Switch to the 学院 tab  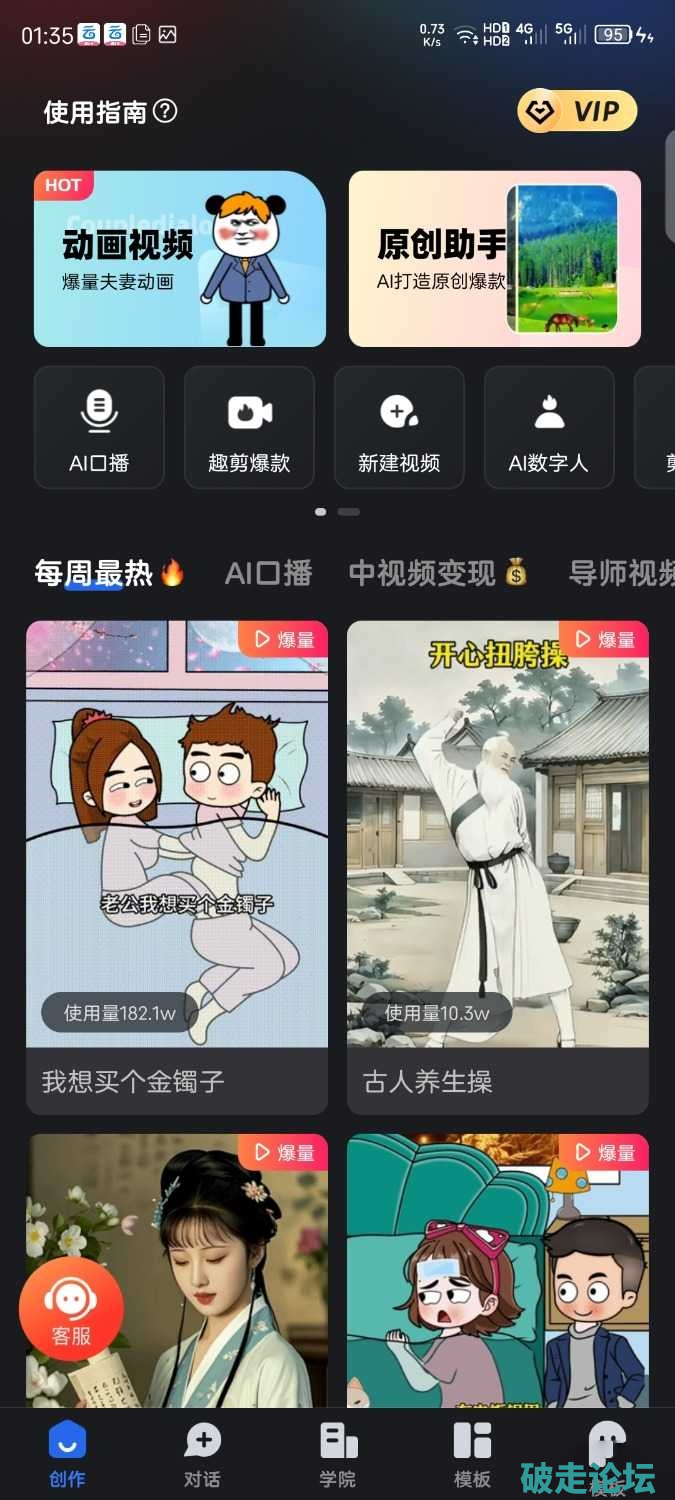[x=338, y=1455]
